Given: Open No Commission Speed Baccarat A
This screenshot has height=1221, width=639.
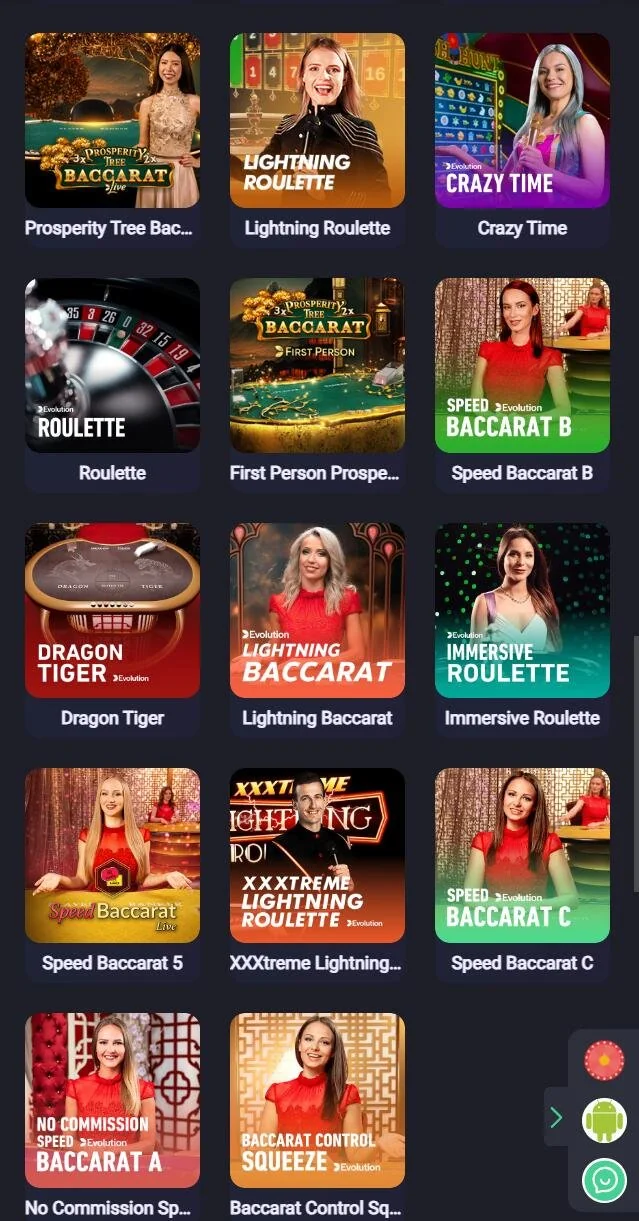Looking at the screenshot, I should pyautogui.click(x=112, y=1101).
